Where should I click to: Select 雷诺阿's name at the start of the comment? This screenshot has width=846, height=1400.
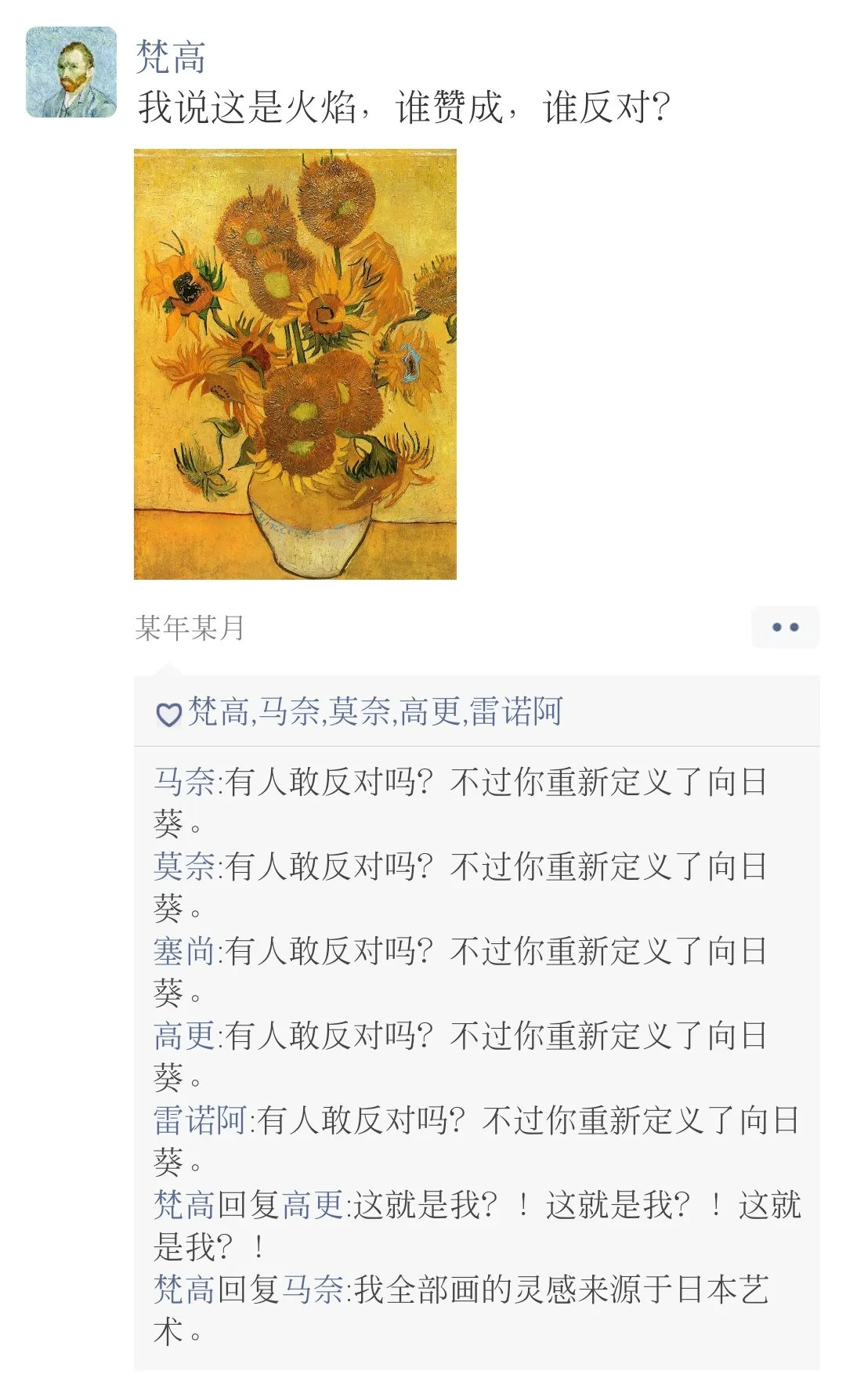200,1120
